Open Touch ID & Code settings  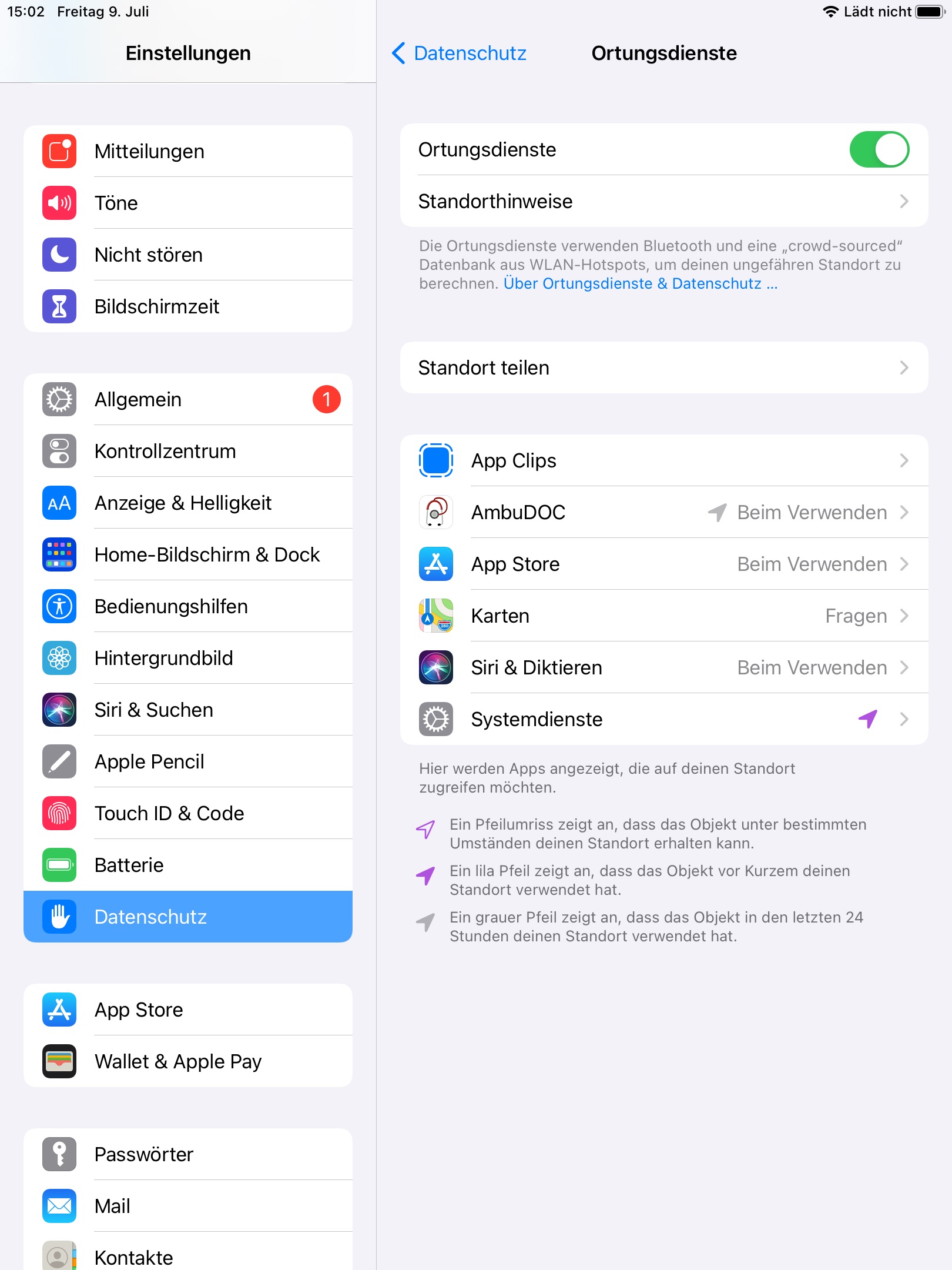pyautogui.click(x=188, y=813)
